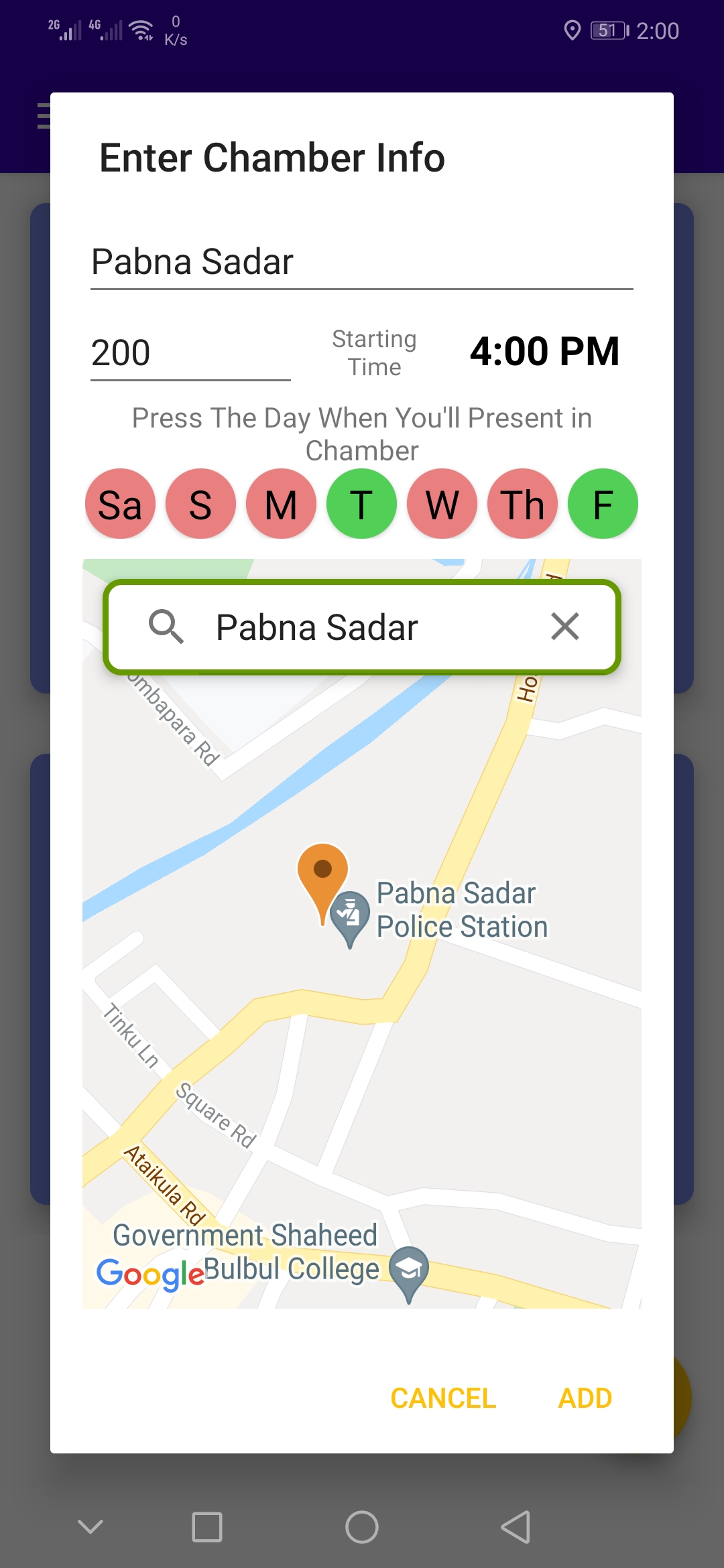Enable Saturday as a chamber day

click(x=120, y=504)
